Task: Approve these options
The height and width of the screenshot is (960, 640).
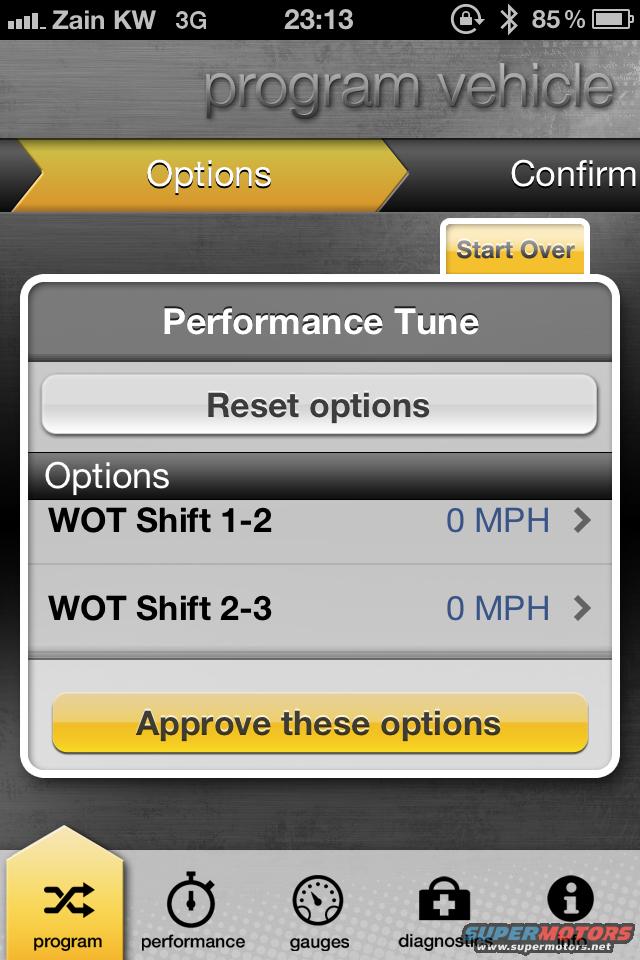Action: (319, 723)
